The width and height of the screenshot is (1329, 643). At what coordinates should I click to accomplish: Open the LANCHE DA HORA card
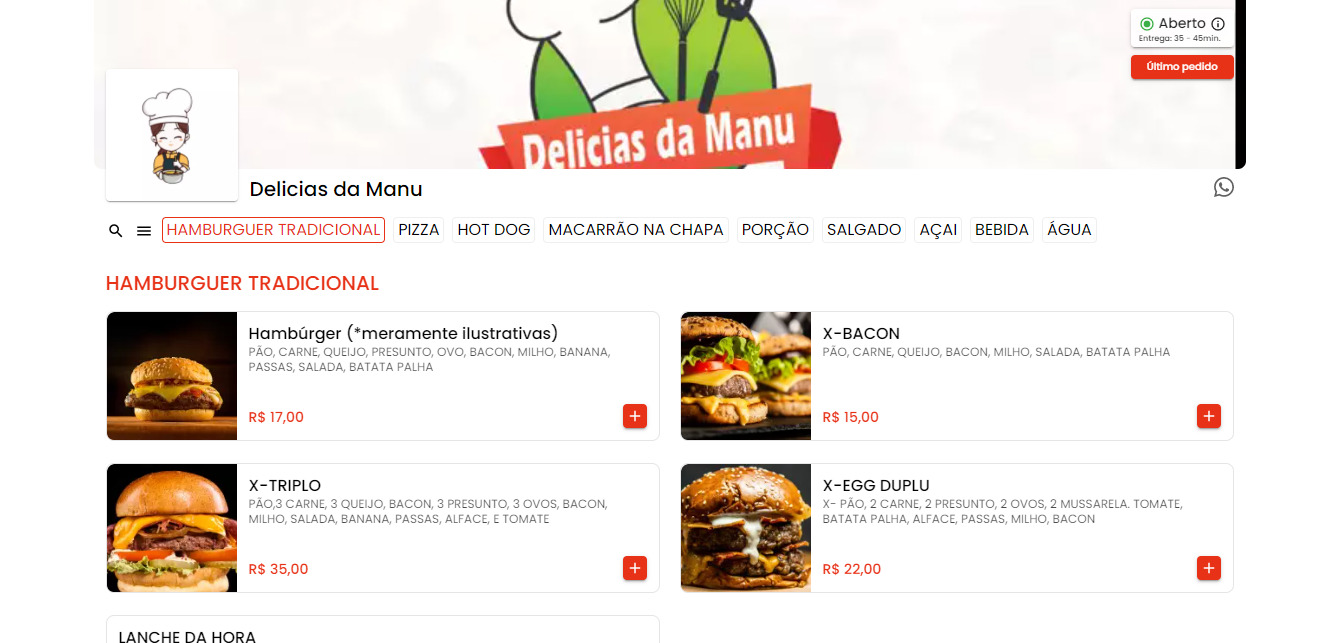coord(382,632)
